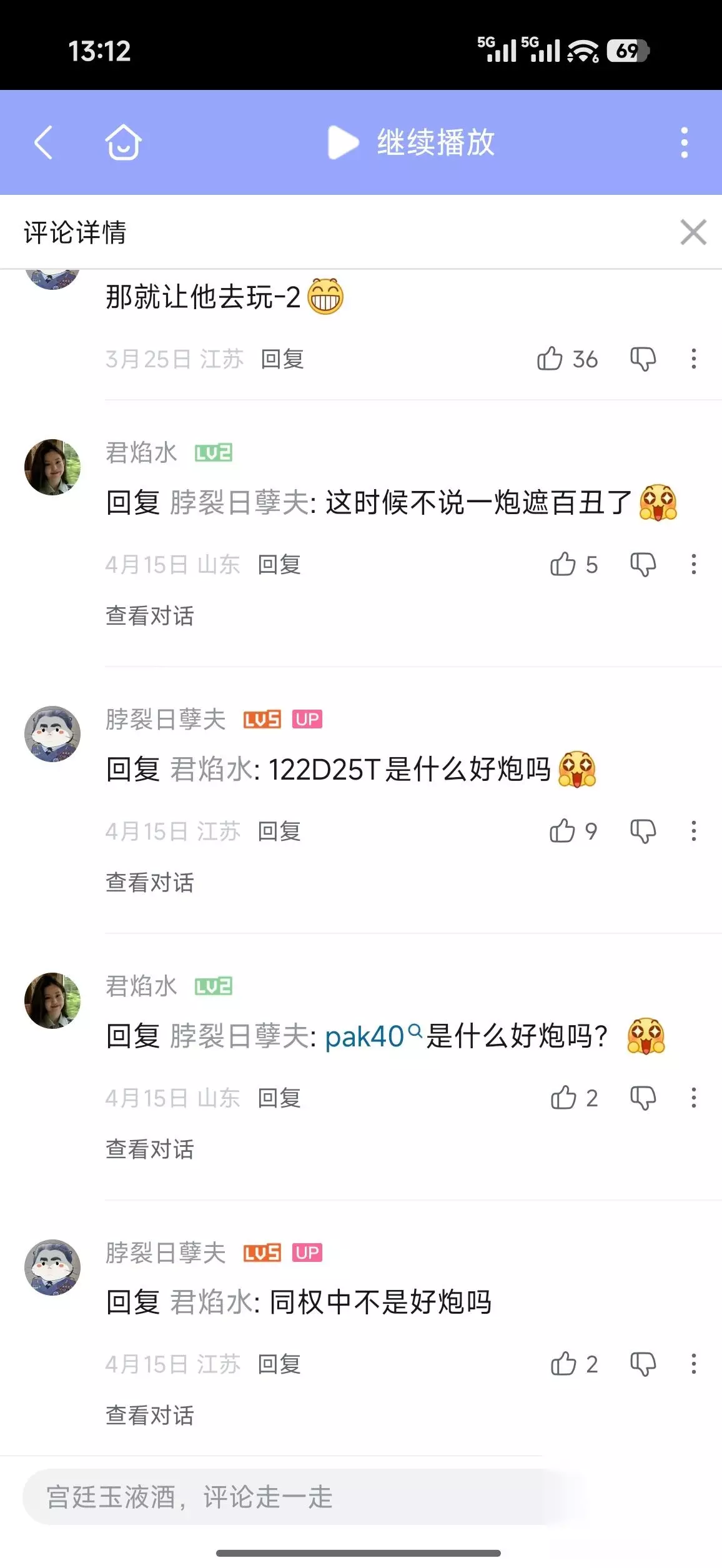Dislike the pak40 comment
This screenshot has height=1568, width=722.
643,1098
